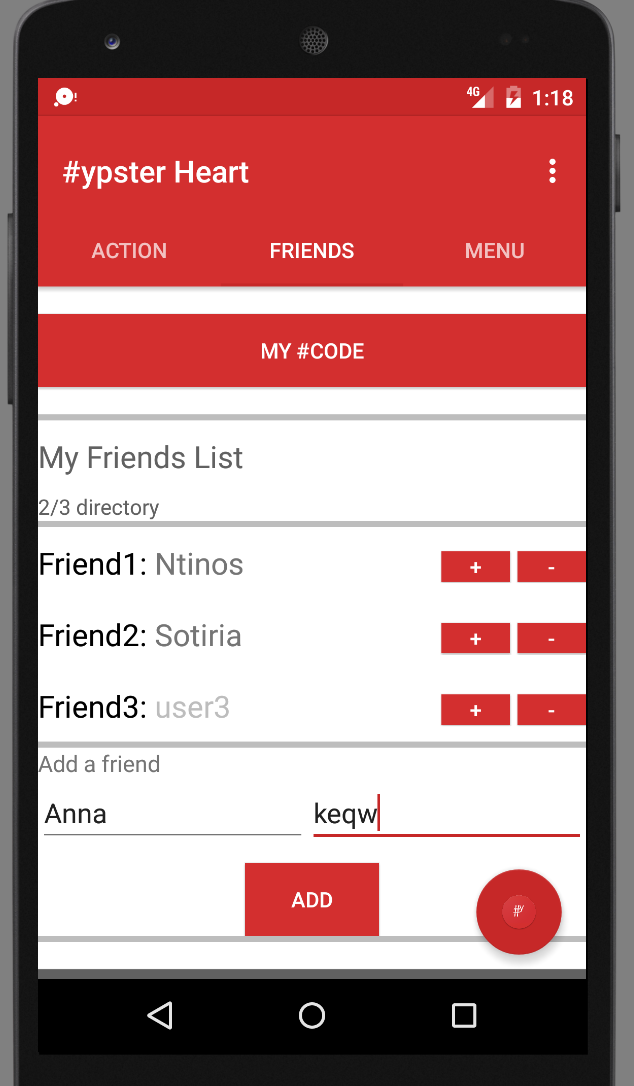The height and width of the screenshot is (1086, 634).
Task: Tap the minus button for Friend3 user3
Action: click(x=551, y=710)
